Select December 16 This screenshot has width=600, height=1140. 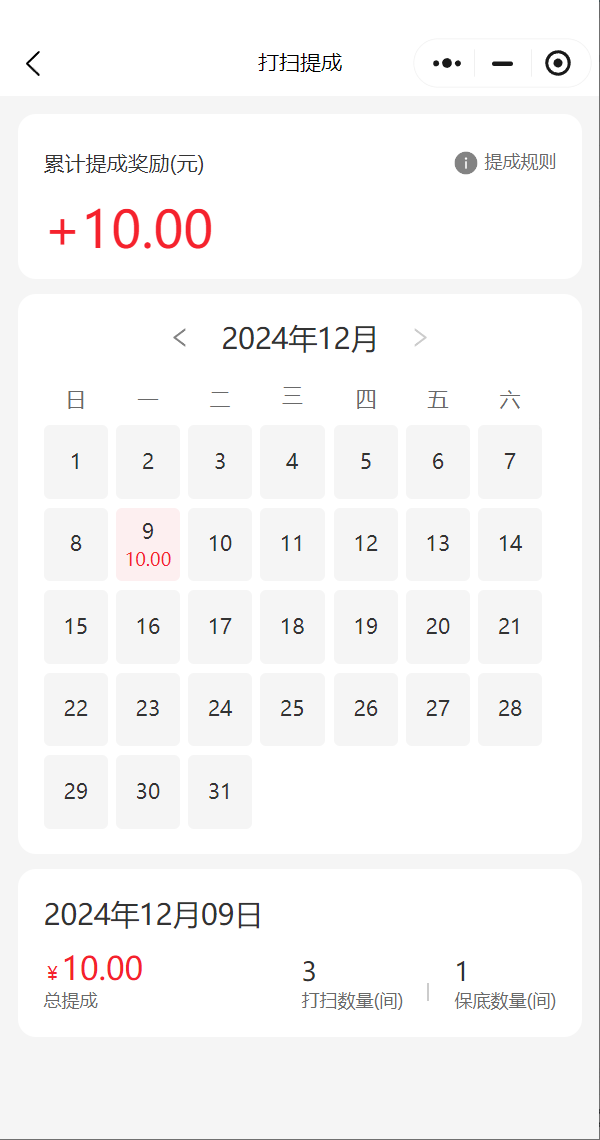point(148,627)
